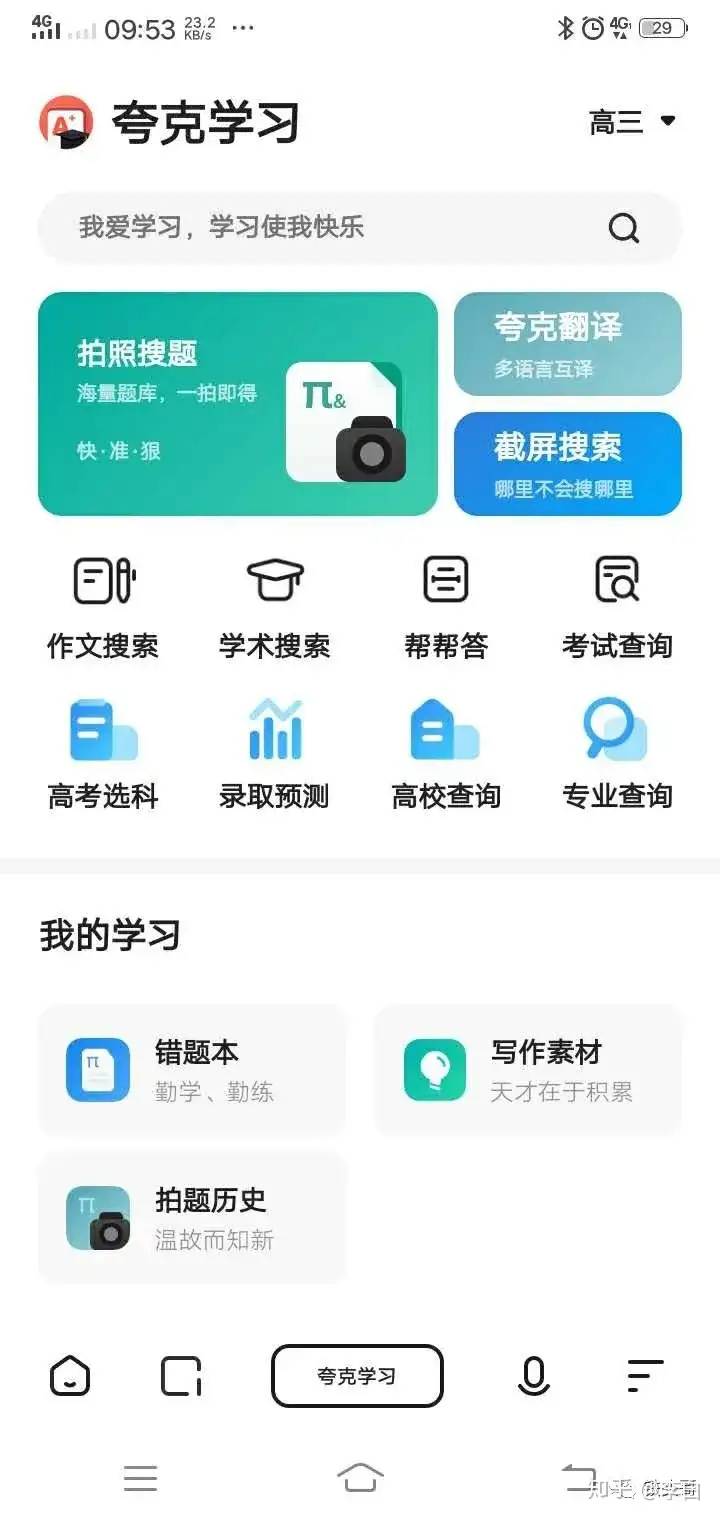Open 夸克翻译 translation card
Viewport: 720px width, 1520px height.
[568, 344]
